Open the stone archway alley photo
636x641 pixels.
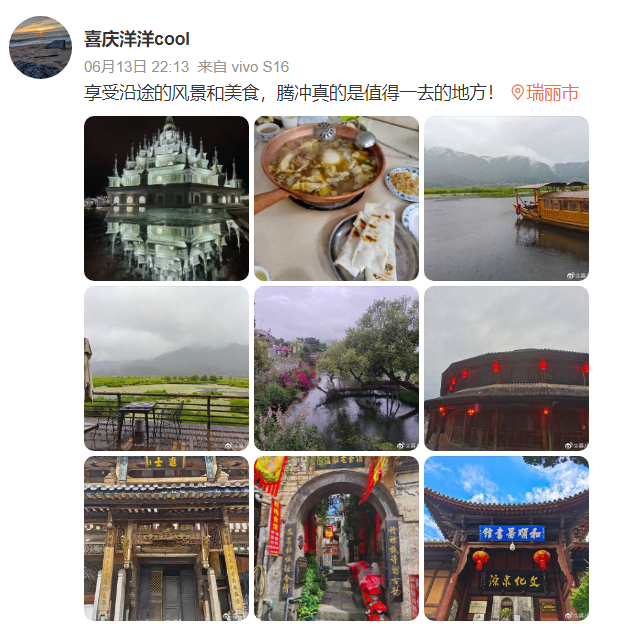[x=336, y=538]
